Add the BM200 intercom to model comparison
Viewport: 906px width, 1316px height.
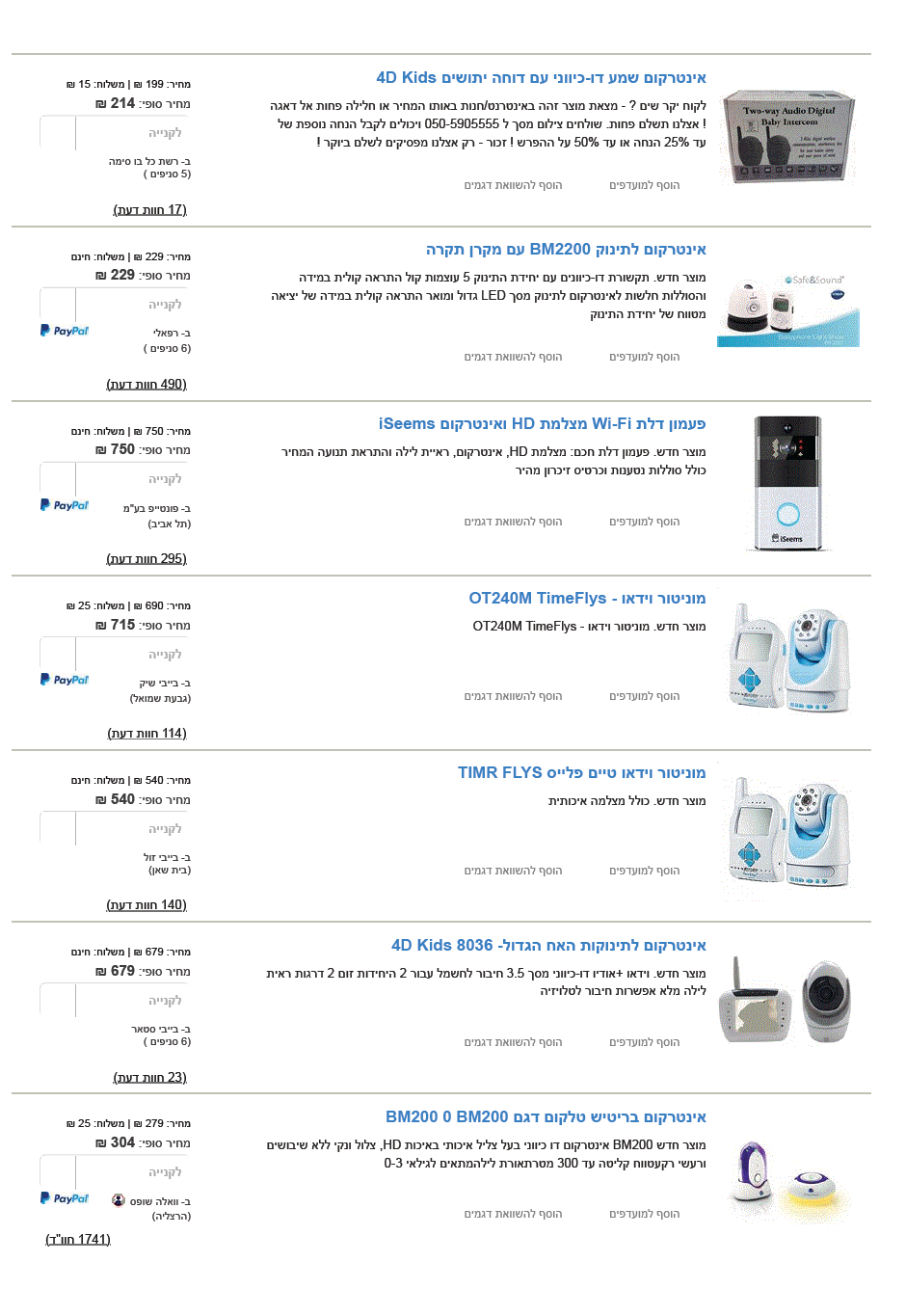coord(513,1215)
